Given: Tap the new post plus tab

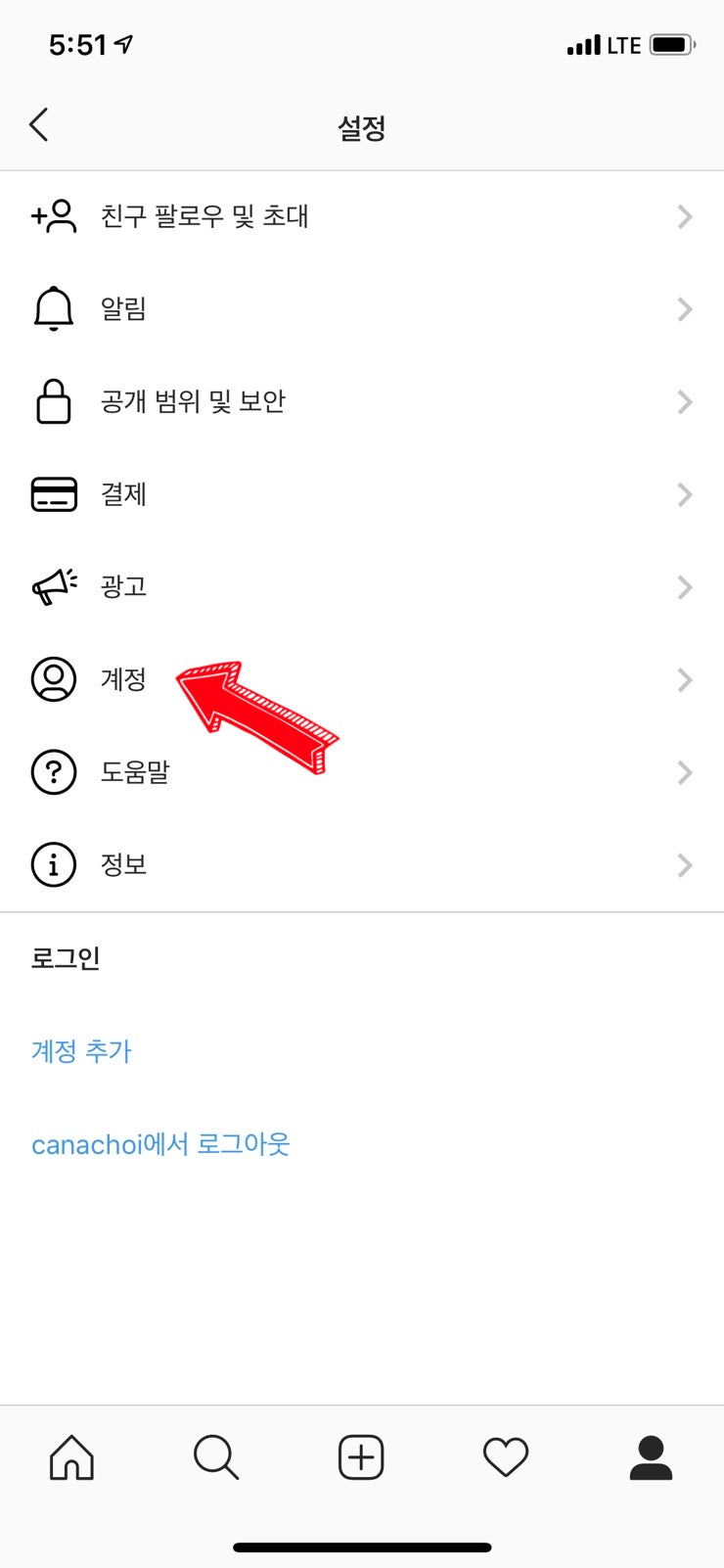Looking at the screenshot, I should 361,1457.
